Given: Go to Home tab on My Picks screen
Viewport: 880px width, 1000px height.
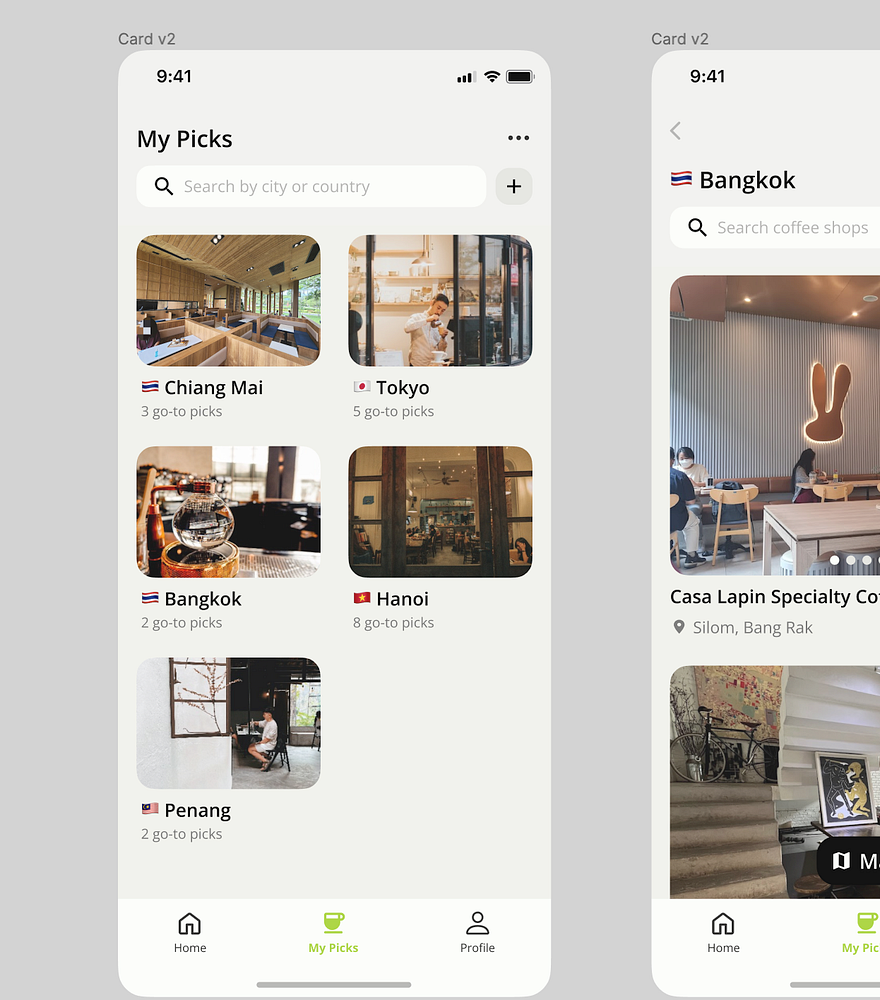Looking at the screenshot, I should tap(189, 932).
